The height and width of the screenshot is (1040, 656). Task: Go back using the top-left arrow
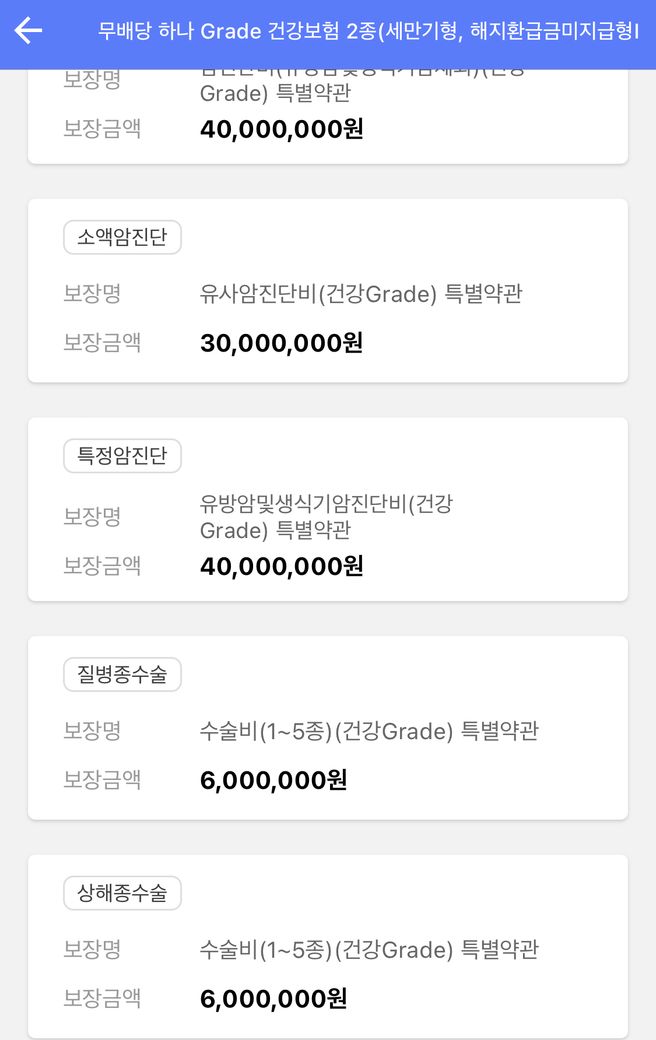coord(28,30)
